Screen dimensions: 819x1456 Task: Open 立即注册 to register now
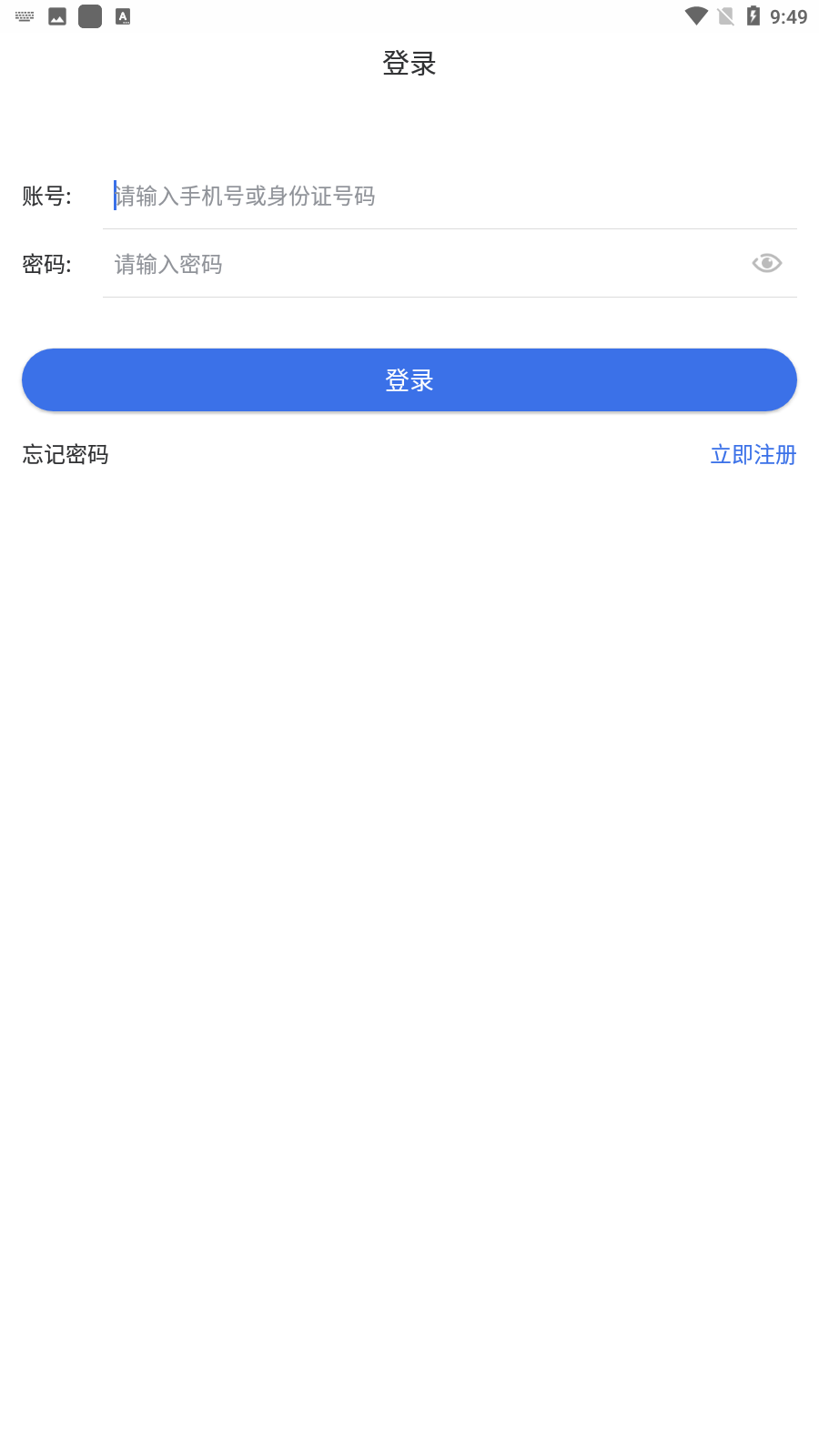point(753,454)
